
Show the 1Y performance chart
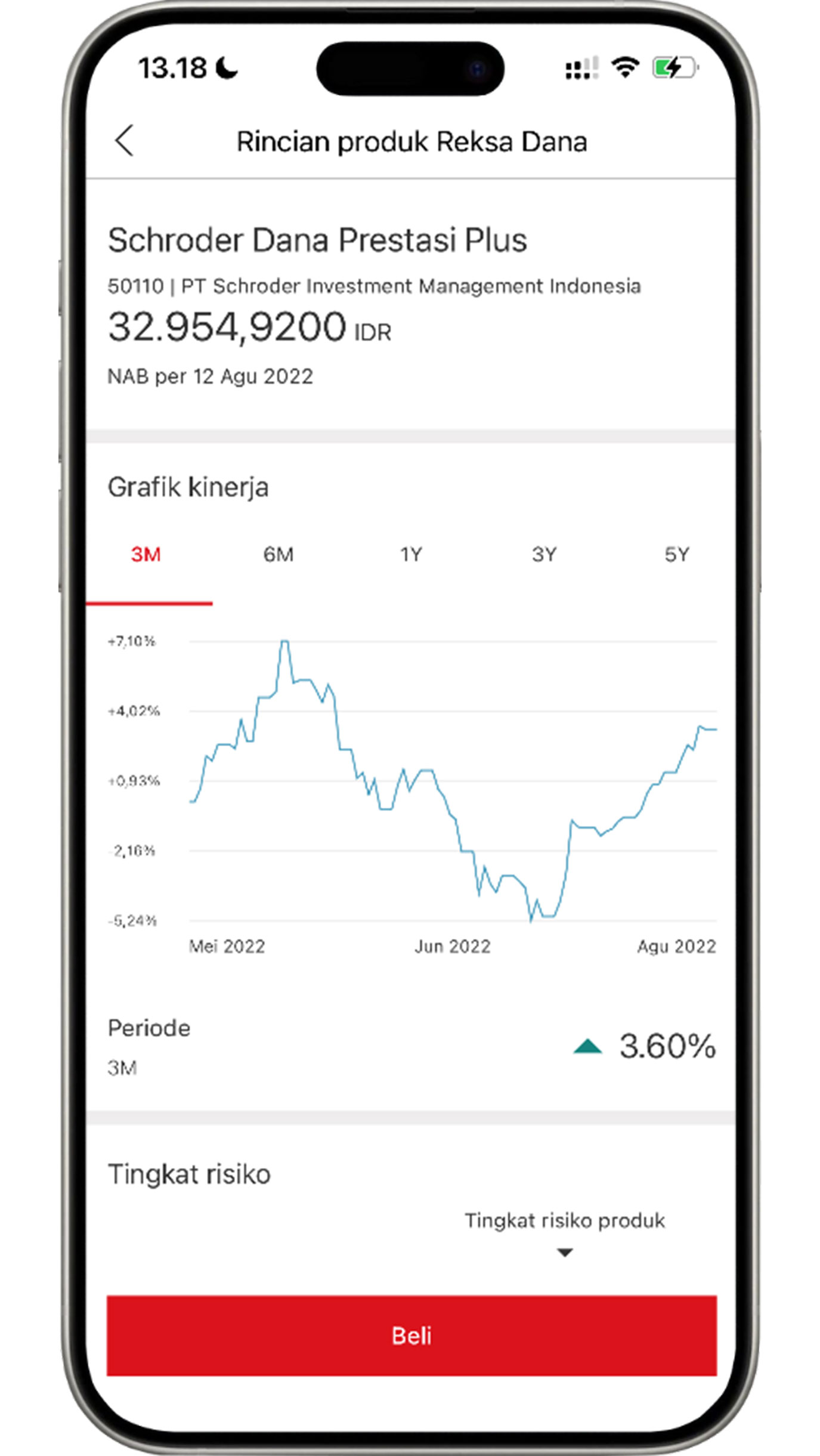point(411,555)
